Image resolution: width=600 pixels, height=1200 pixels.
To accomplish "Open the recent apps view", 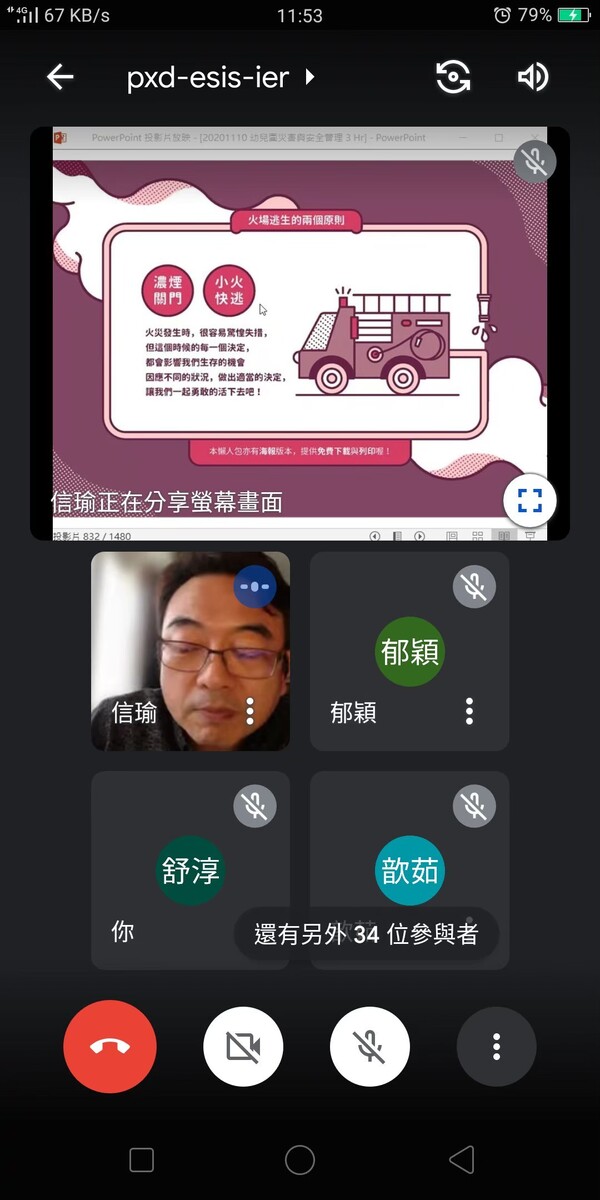I will pyautogui.click(x=142, y=1160).
